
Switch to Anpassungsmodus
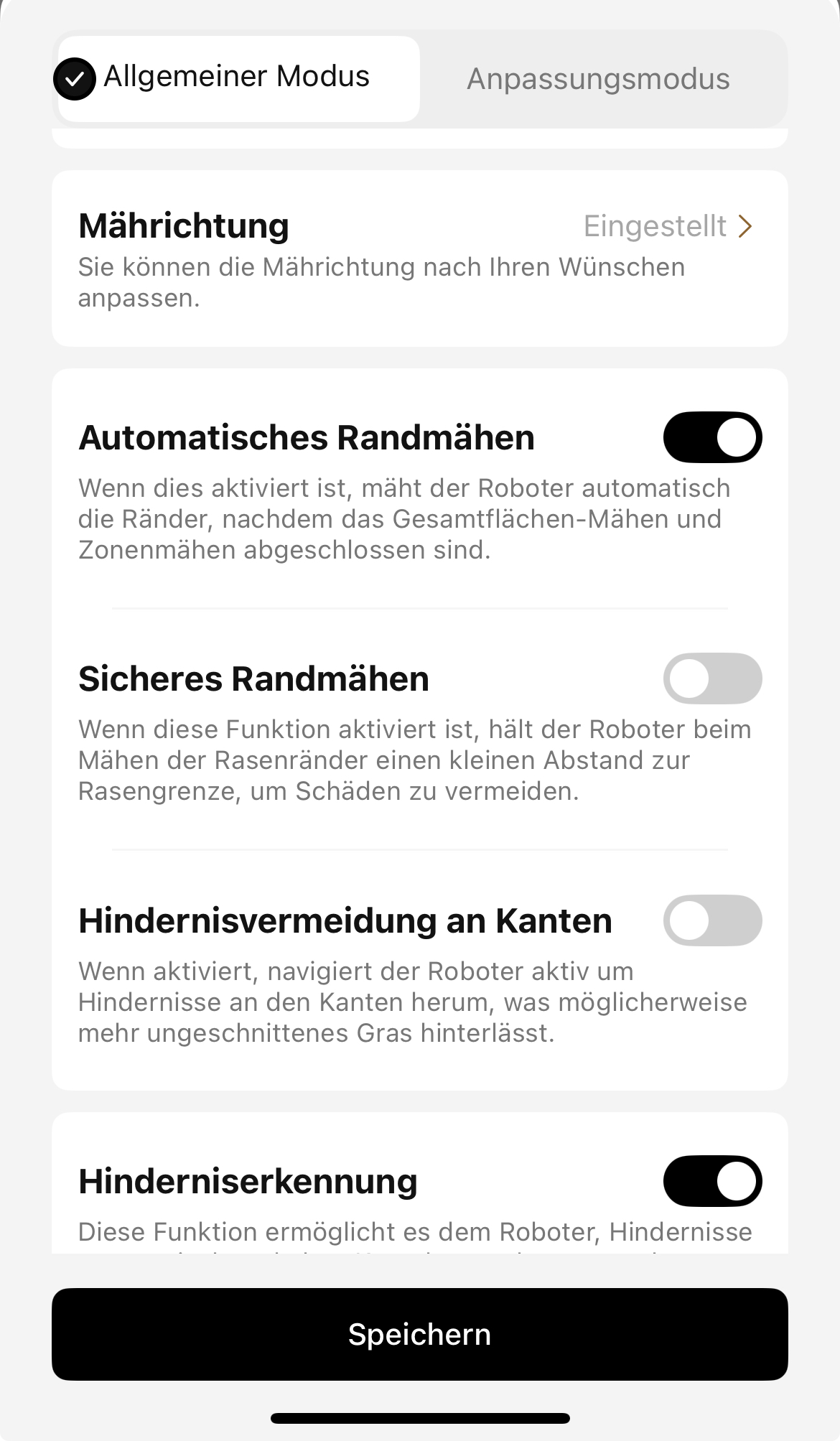(598, 79)
